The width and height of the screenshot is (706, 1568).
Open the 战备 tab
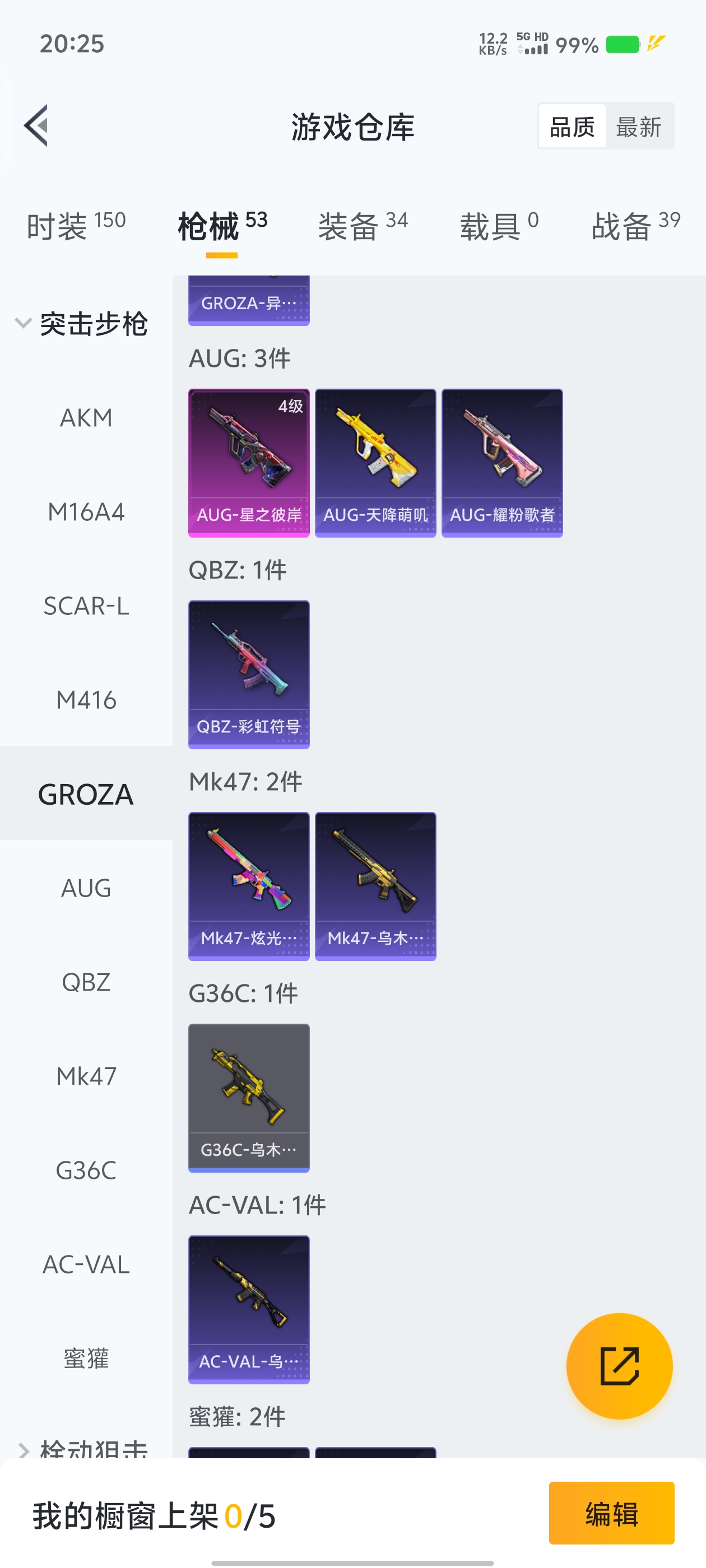point(635,226)
